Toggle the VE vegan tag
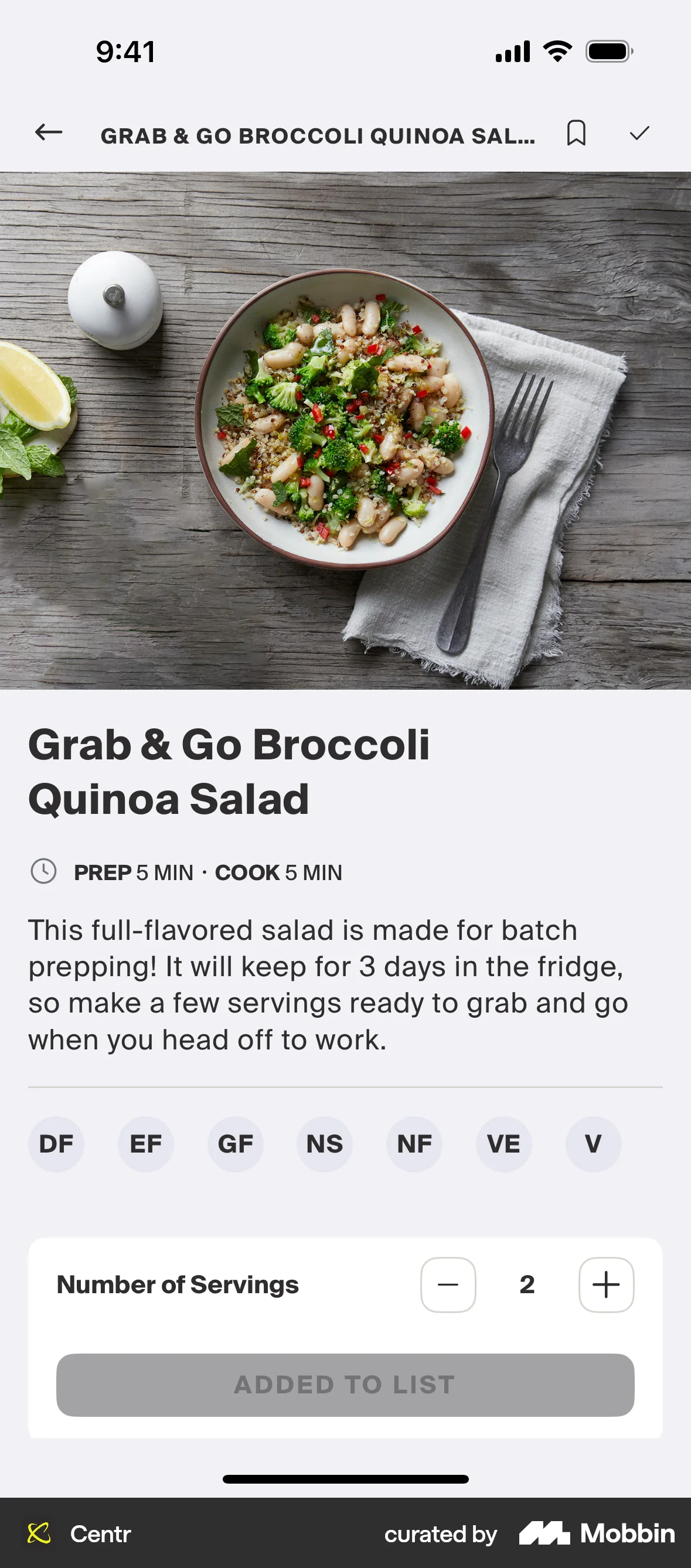Screen dimensions: 691x1568 (503, 1144)
